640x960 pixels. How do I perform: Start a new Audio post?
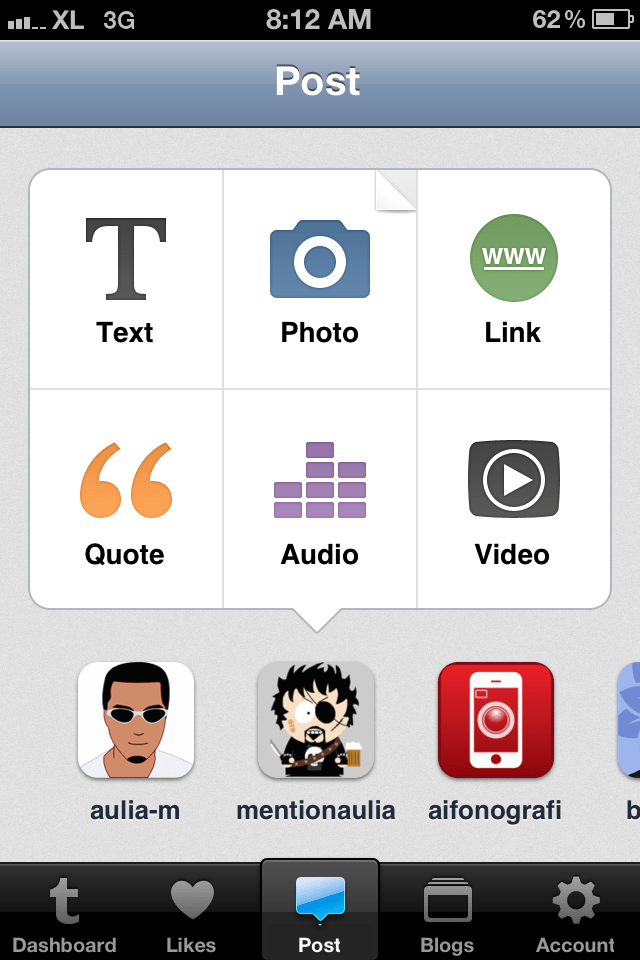point(319,500)
